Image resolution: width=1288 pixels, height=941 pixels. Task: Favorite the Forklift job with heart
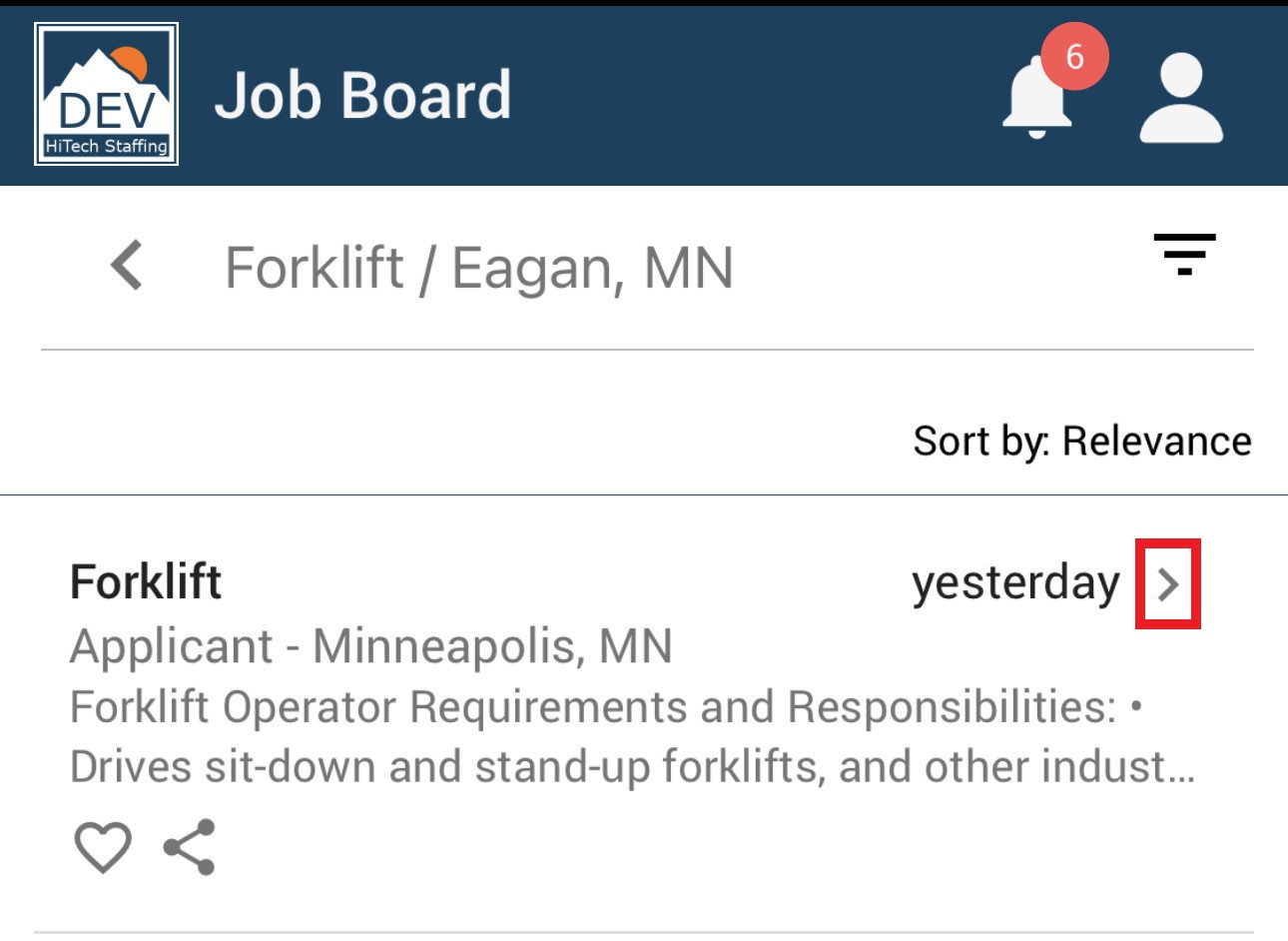[x=103, y=847]
